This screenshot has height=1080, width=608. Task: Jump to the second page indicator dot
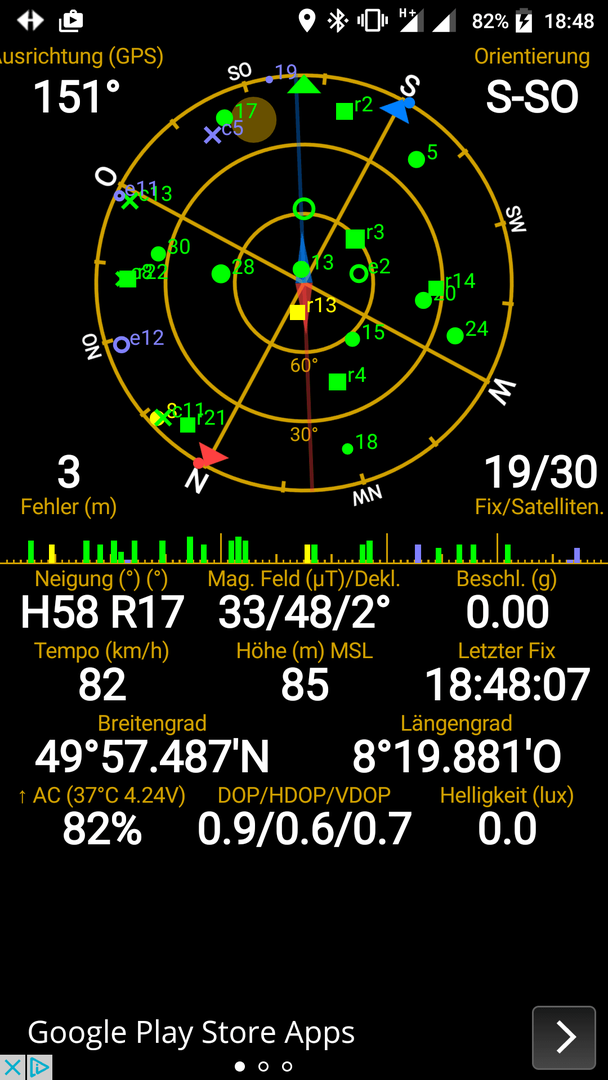(x=263, y=1066)
